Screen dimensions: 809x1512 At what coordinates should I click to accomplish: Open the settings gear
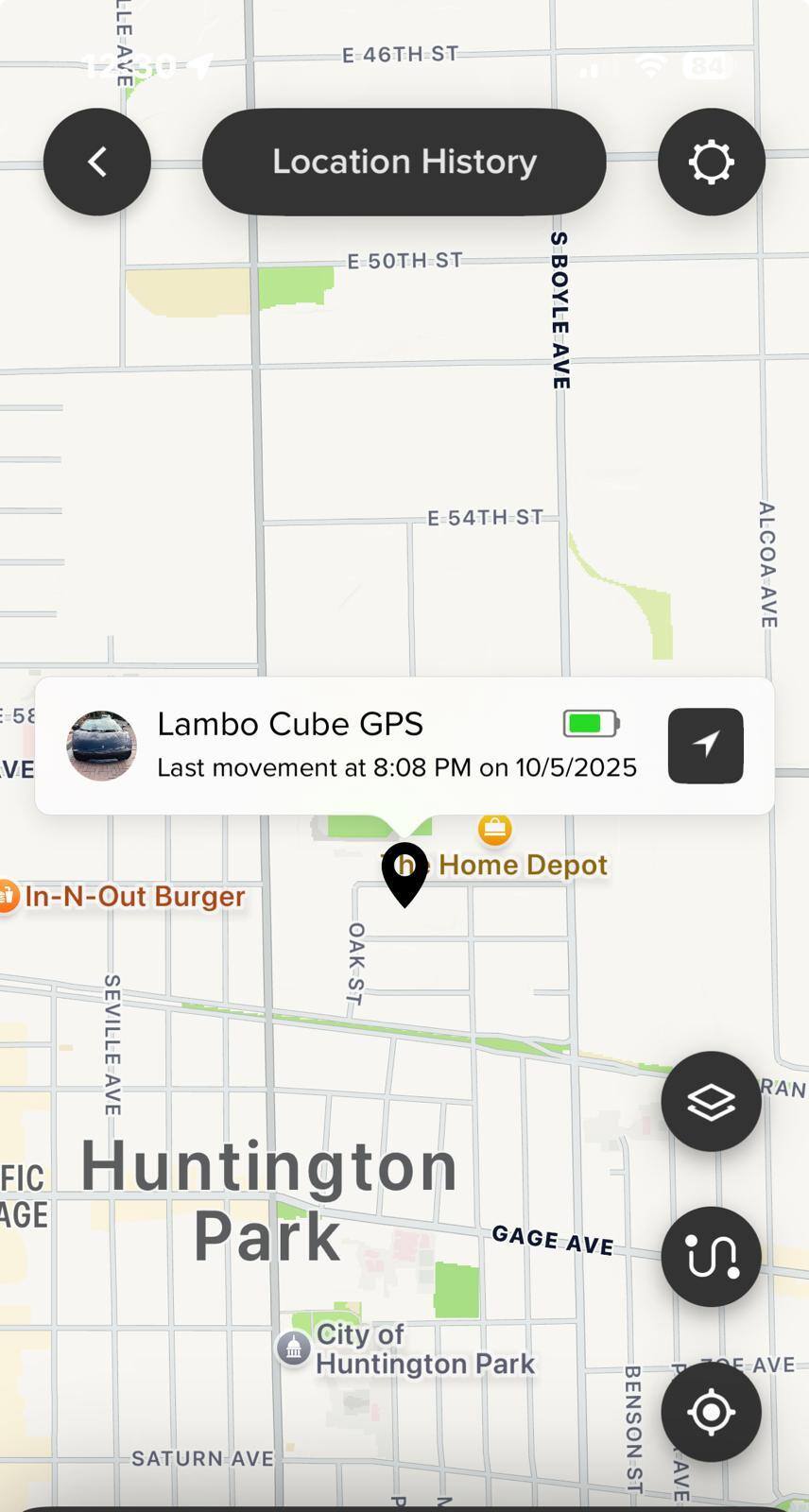tap(711, 162)
